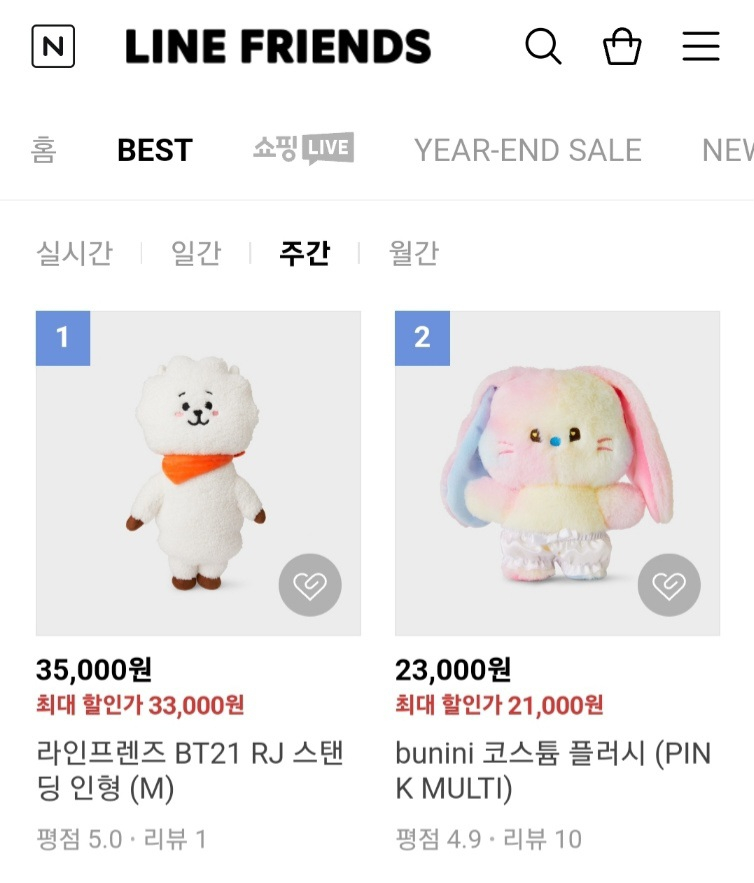This screenshot has height=883, width=754.
Task: Open the Naver N icon
Action: 53,46
